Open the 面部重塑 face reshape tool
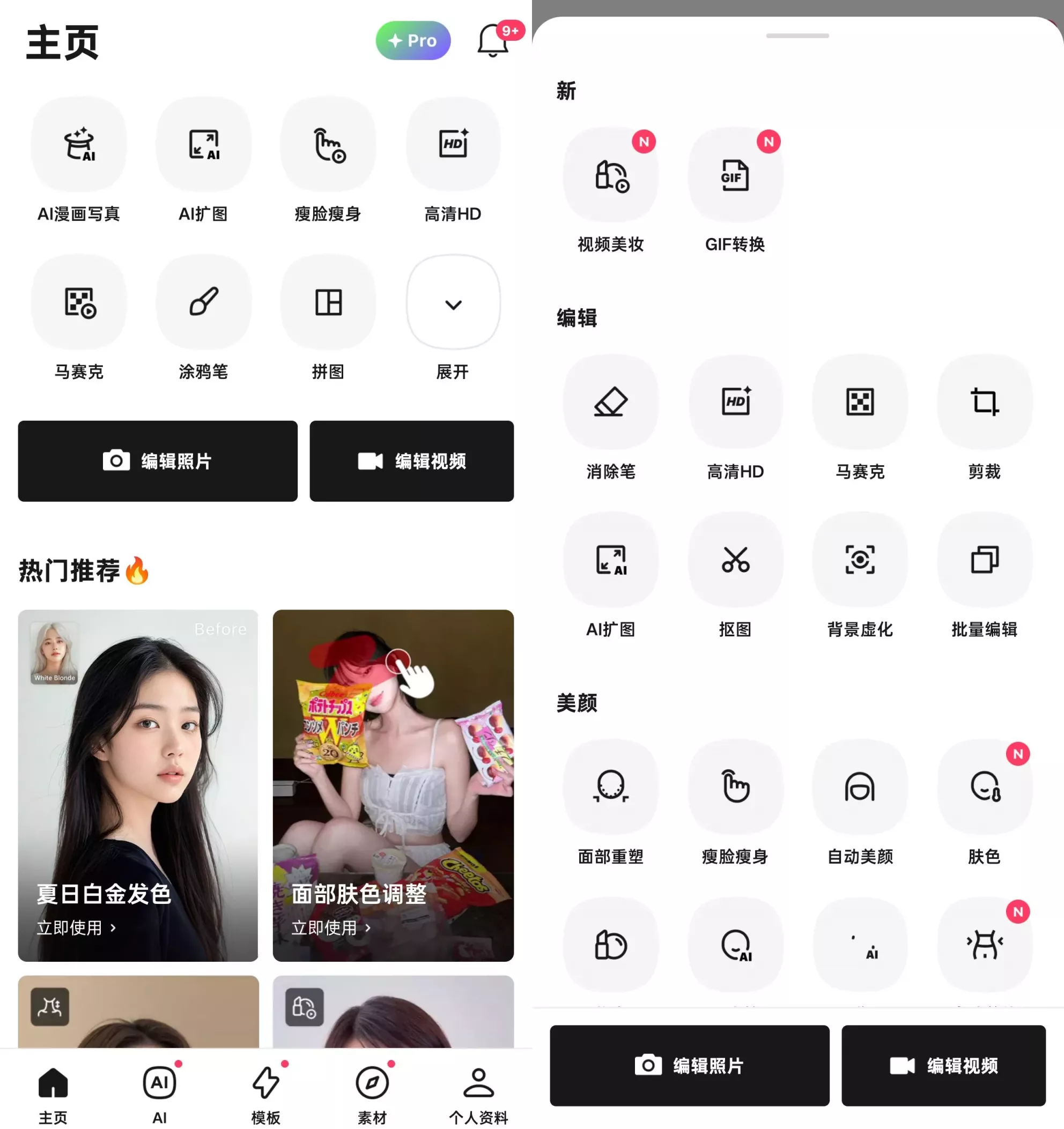Screen dimensions: 1064x1129 611,787
